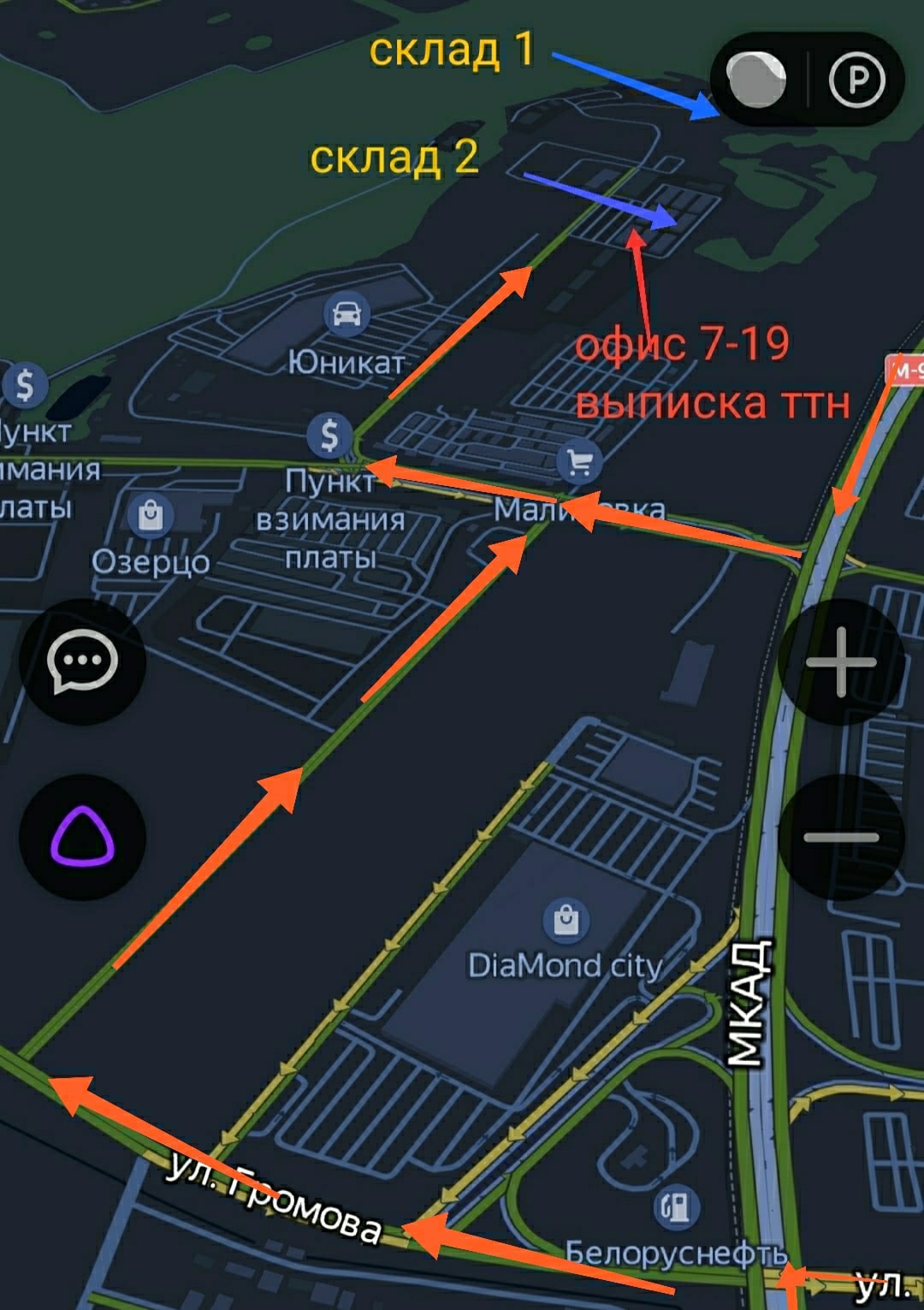Select the Белоруснефть fuel station marker
924x1310 pixels.
676,1207
